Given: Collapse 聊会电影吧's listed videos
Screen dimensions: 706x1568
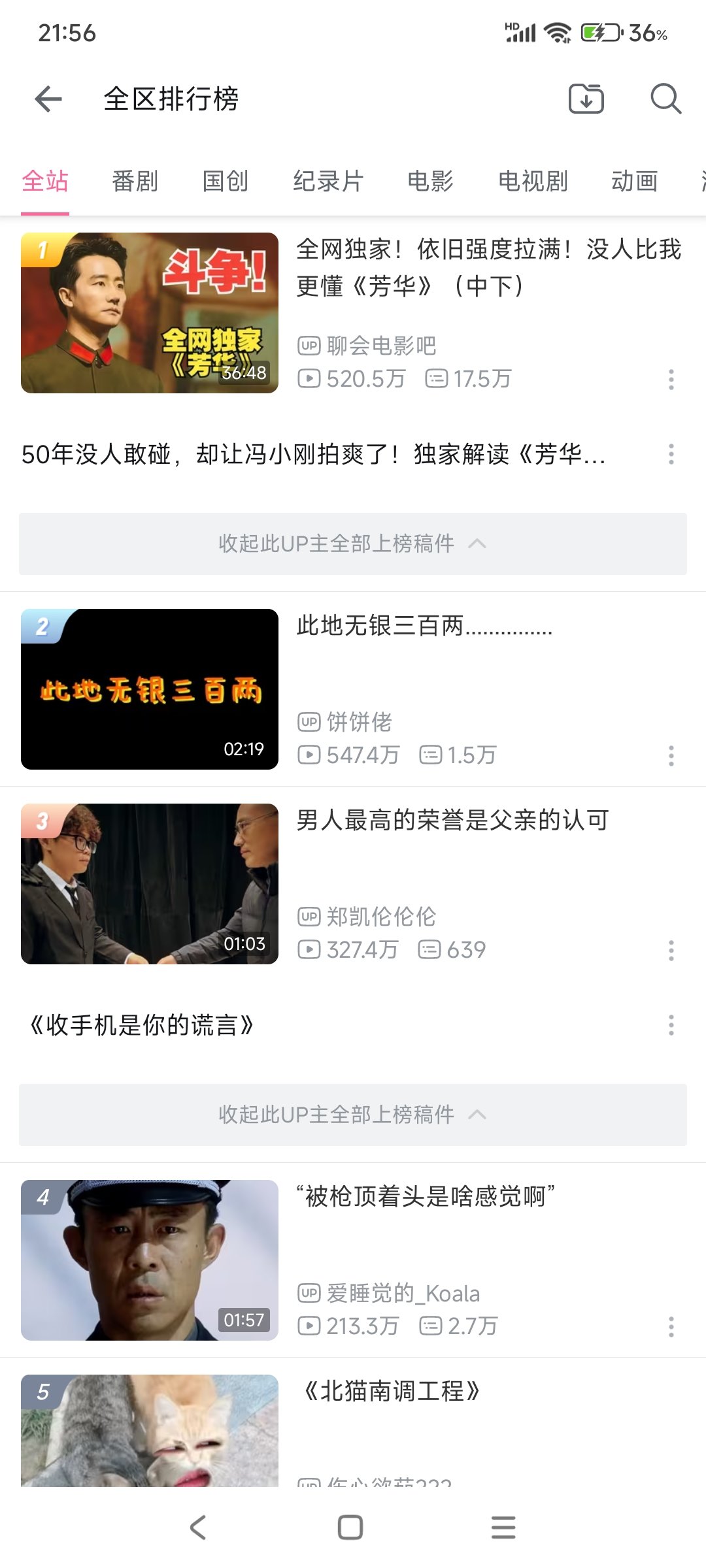Looking at the screenshot, I should (352, 544).
